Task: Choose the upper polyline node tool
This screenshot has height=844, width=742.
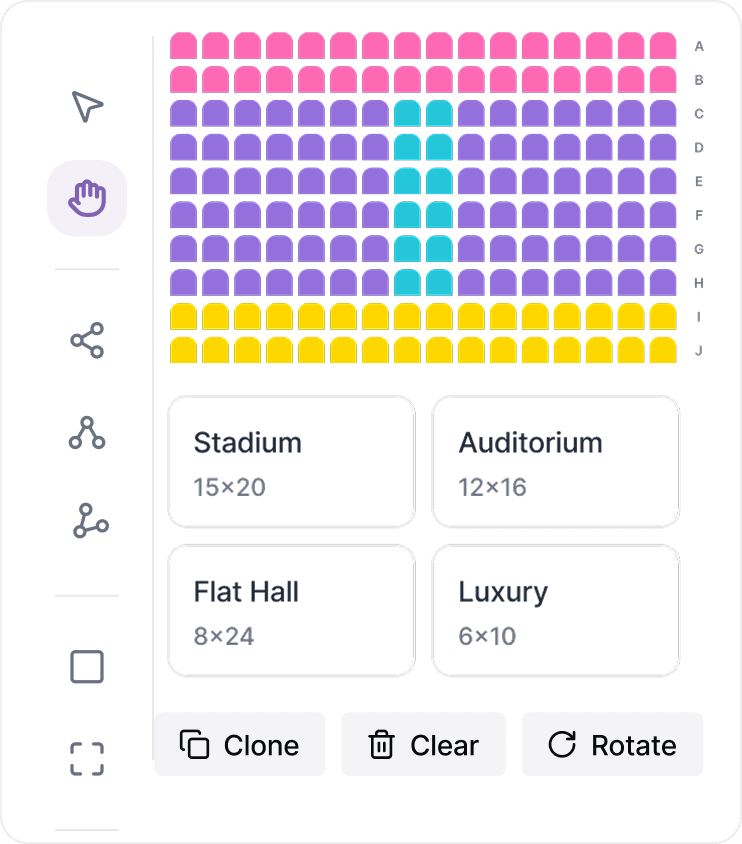Action: pos(87,434)
